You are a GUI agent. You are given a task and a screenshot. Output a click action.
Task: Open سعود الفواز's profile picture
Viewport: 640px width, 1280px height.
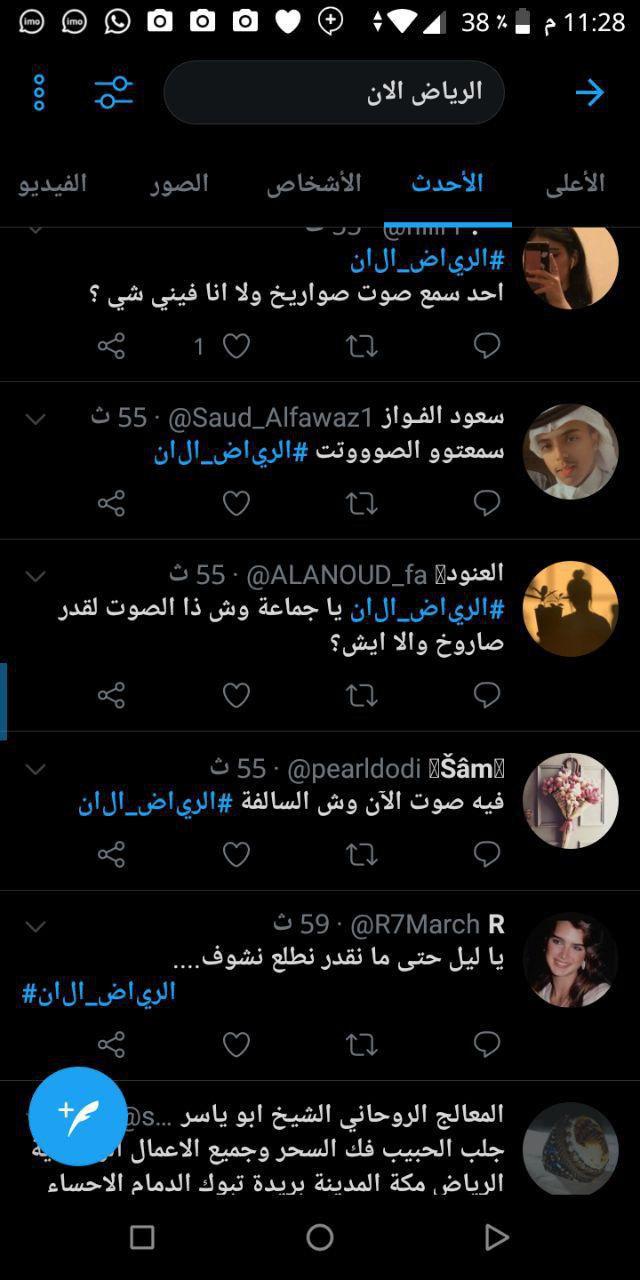tap(570, 451)
